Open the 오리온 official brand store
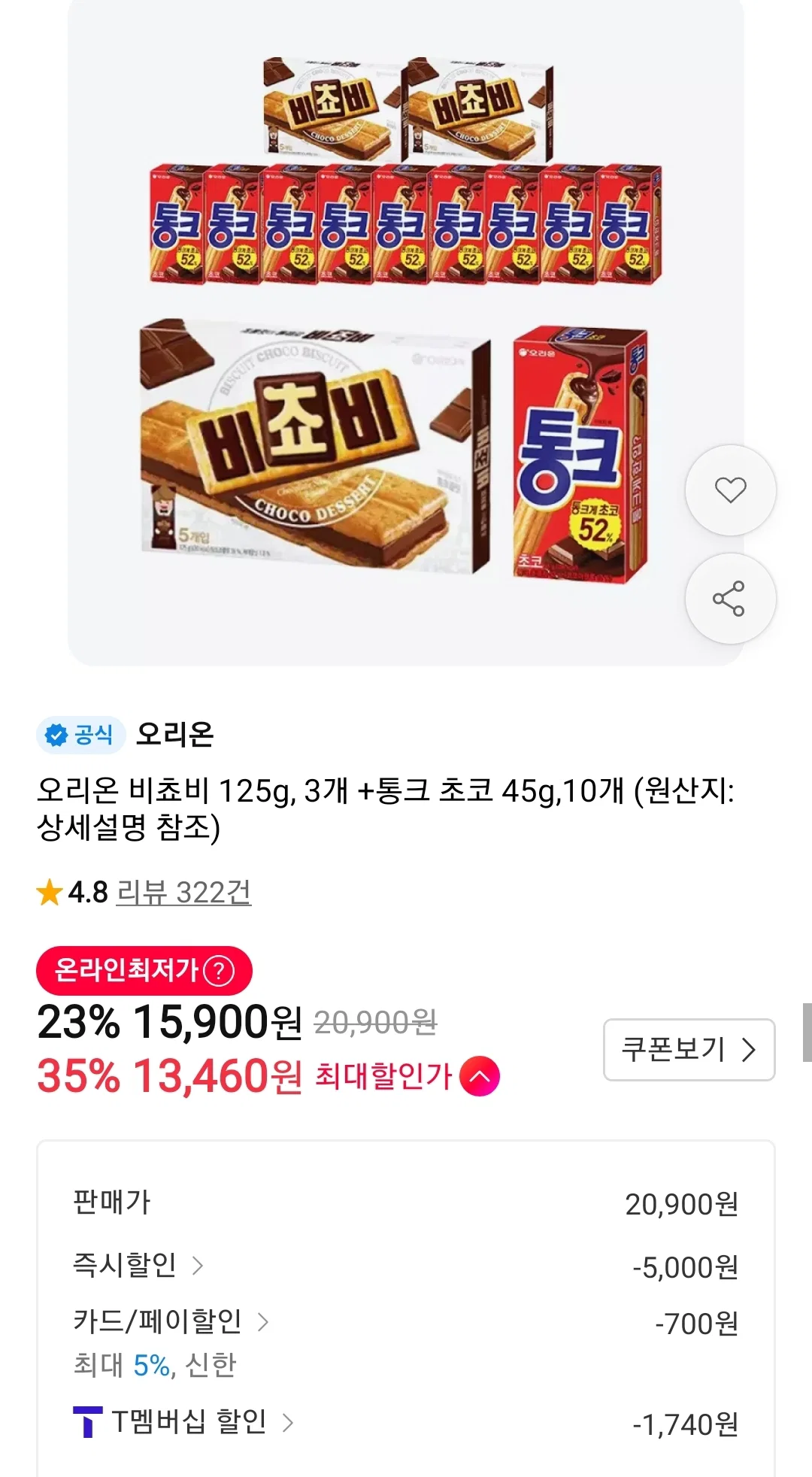 point(174,734)
